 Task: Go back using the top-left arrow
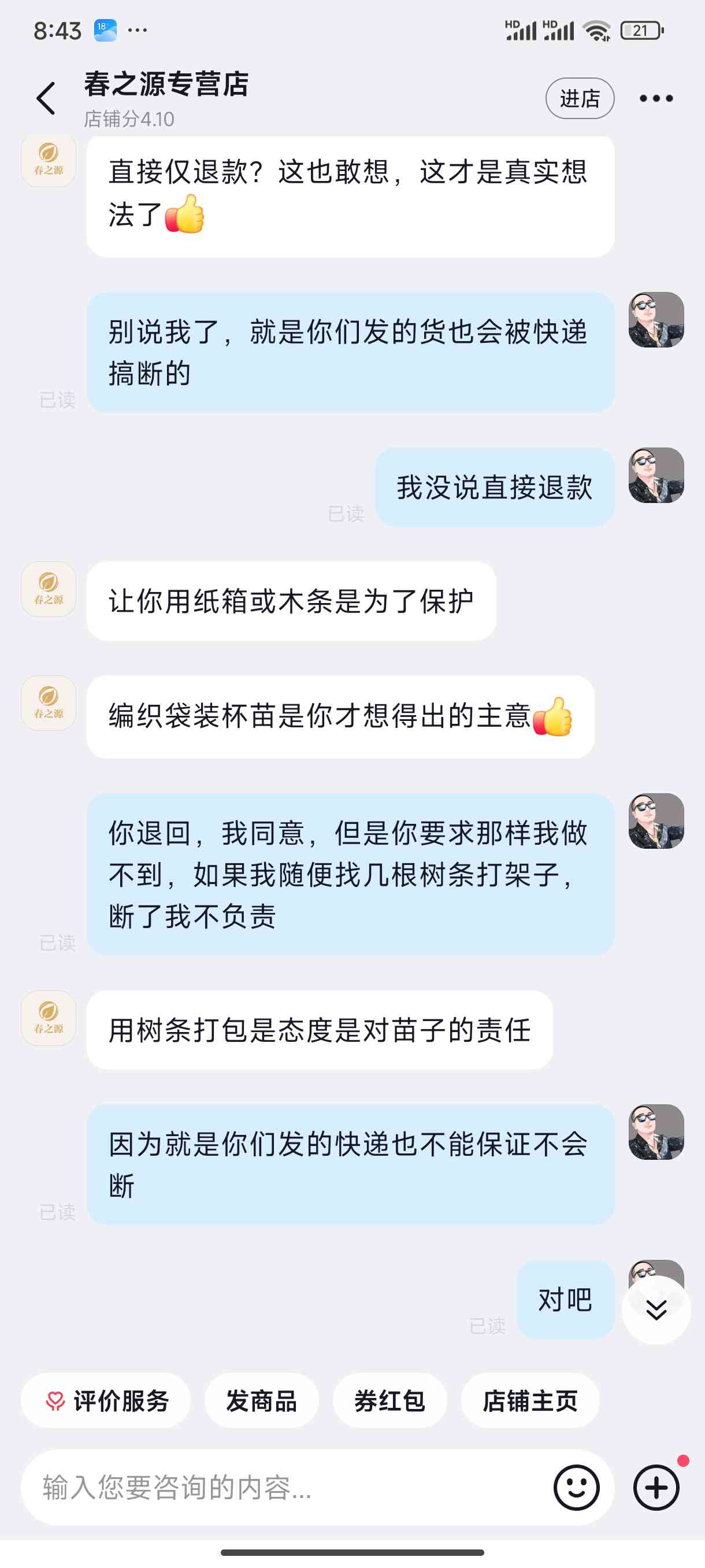(x=46, y=98)
